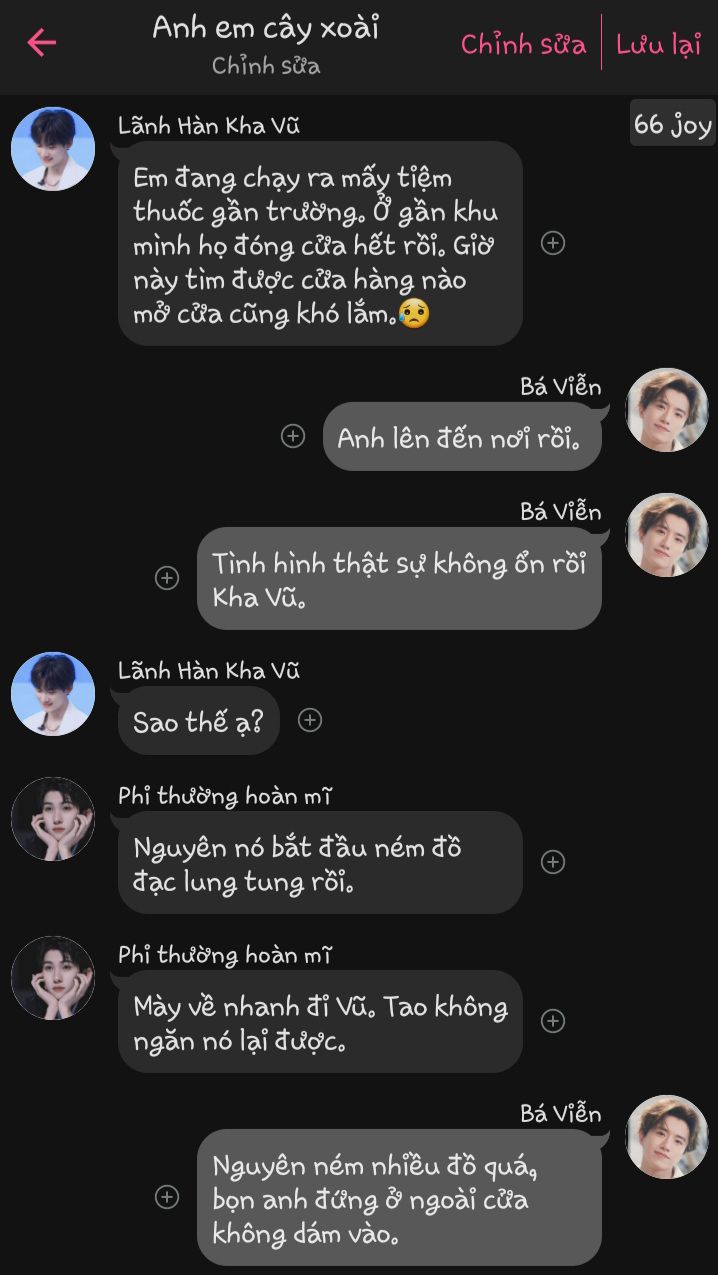Open the 66 joy badge
The width and height of the screenshot is (718, 1275).
tap(672, 124)
